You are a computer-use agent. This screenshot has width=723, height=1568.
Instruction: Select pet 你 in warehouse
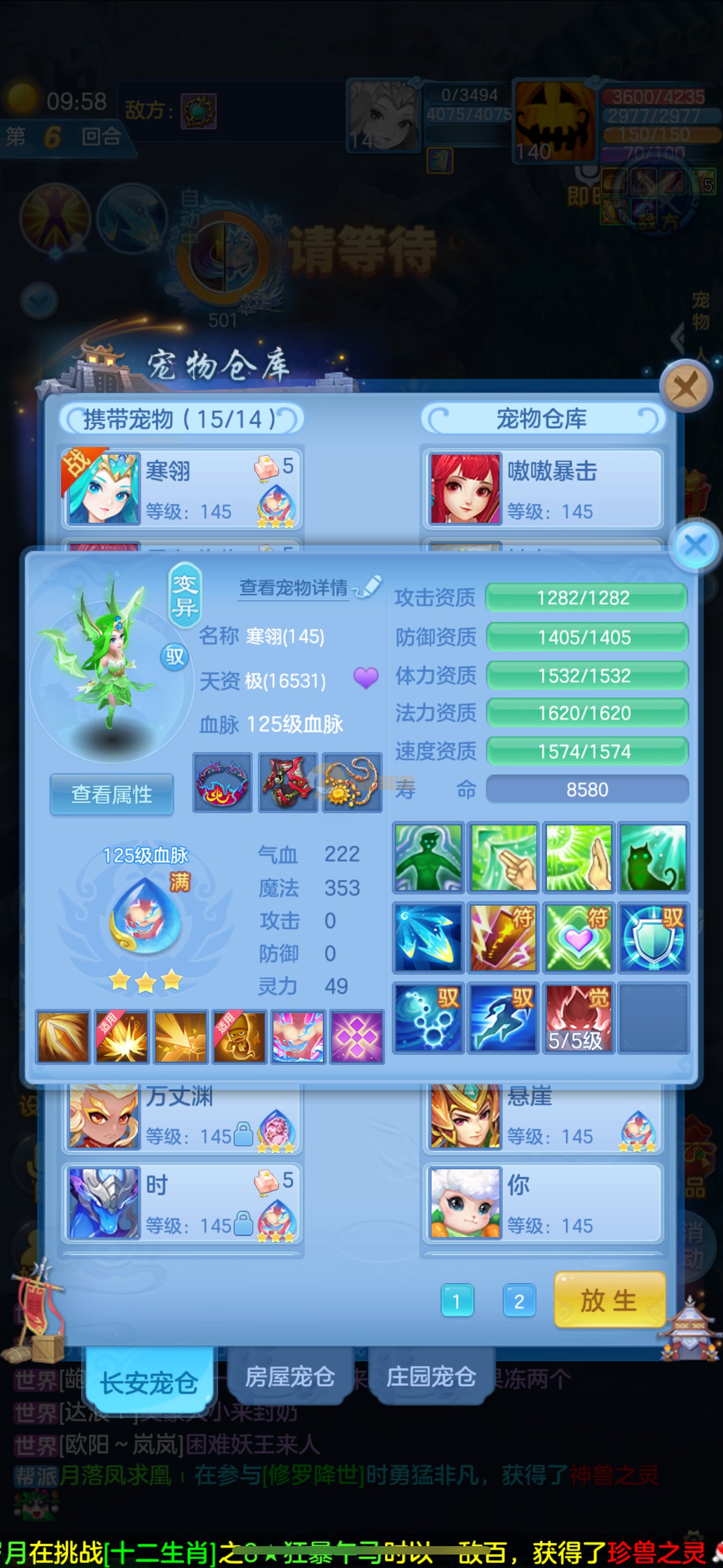pyautogui.click(x=543, y=1203)
